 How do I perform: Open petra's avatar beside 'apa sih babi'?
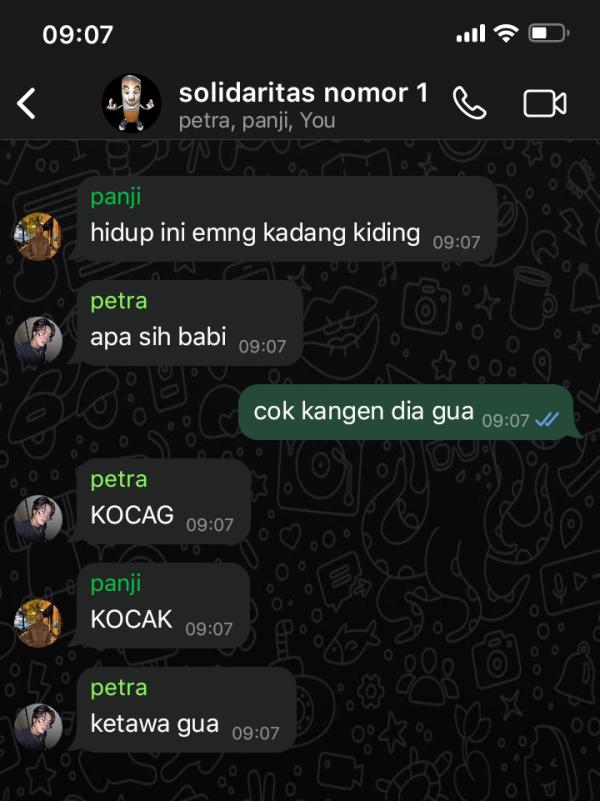38,340
